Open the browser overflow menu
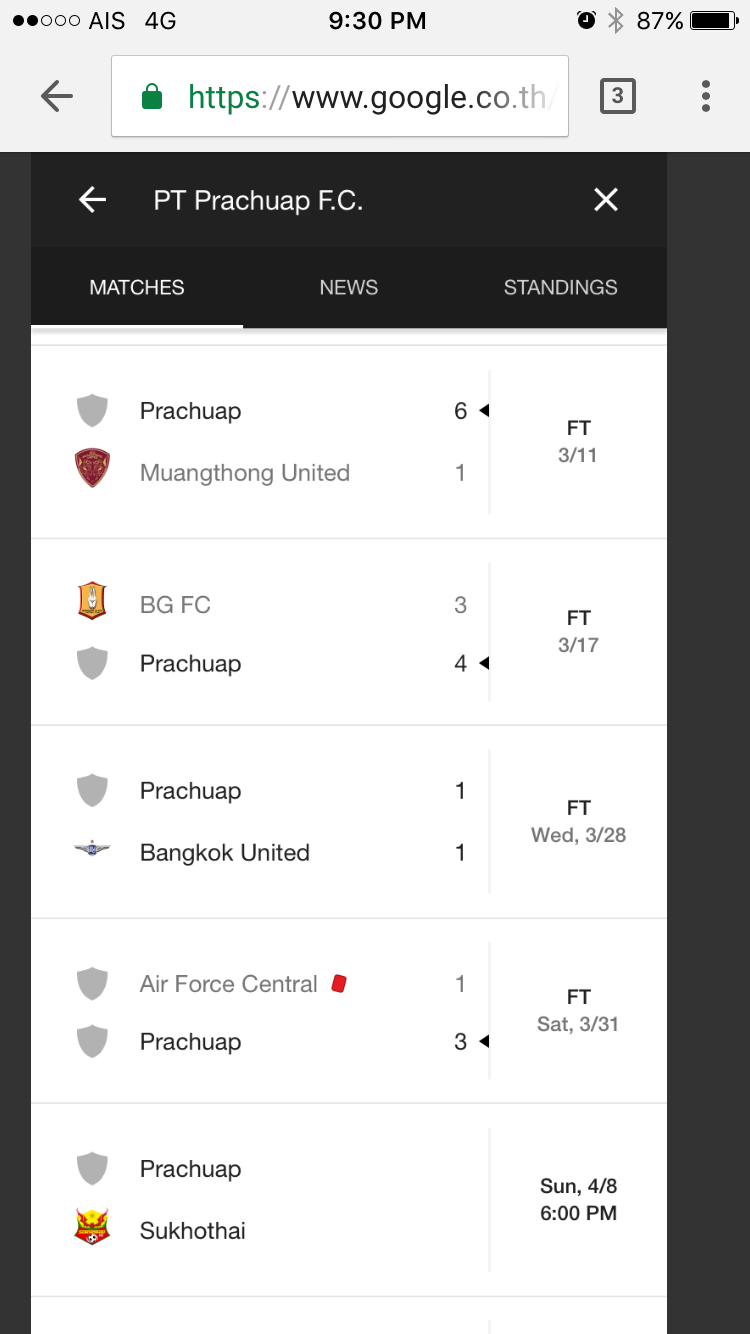This screenshot has width=750, height=1334. (x=706, y=96)
